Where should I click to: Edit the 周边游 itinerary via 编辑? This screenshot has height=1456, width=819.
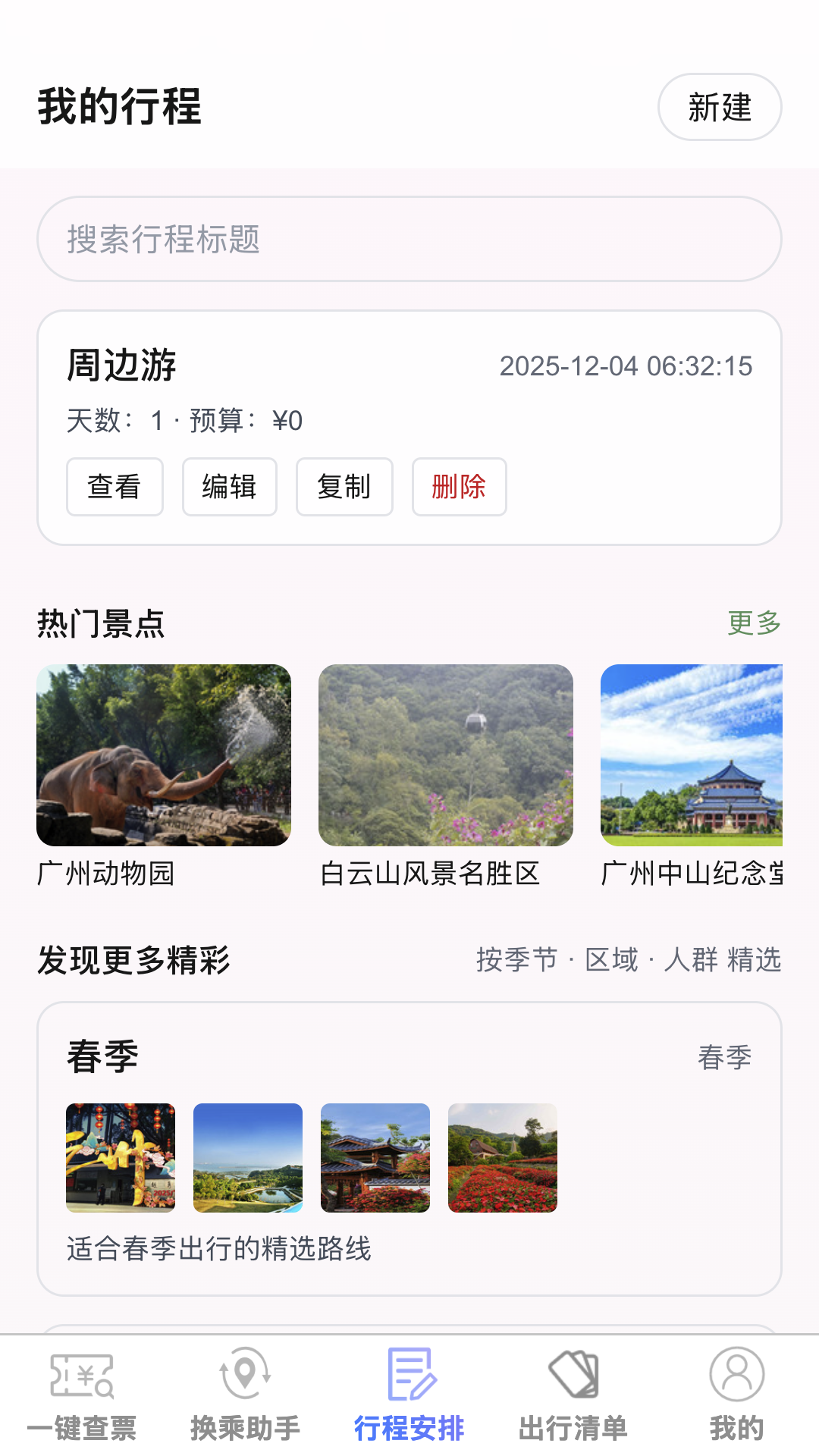tap(229, 488)
